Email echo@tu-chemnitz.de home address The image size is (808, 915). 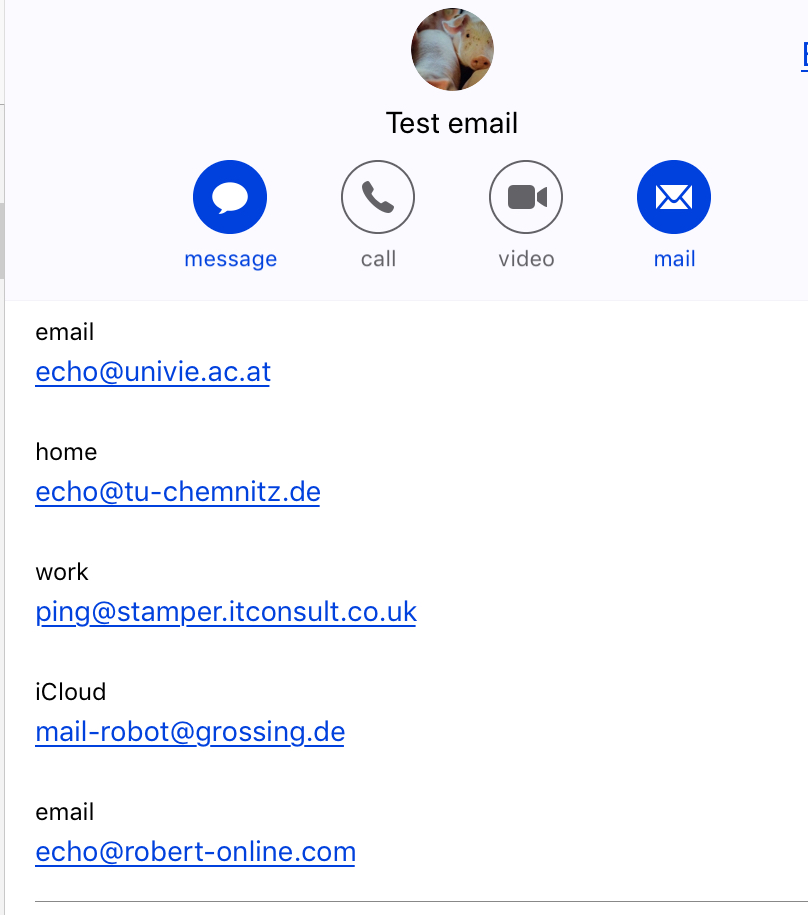tap(178, 492)
